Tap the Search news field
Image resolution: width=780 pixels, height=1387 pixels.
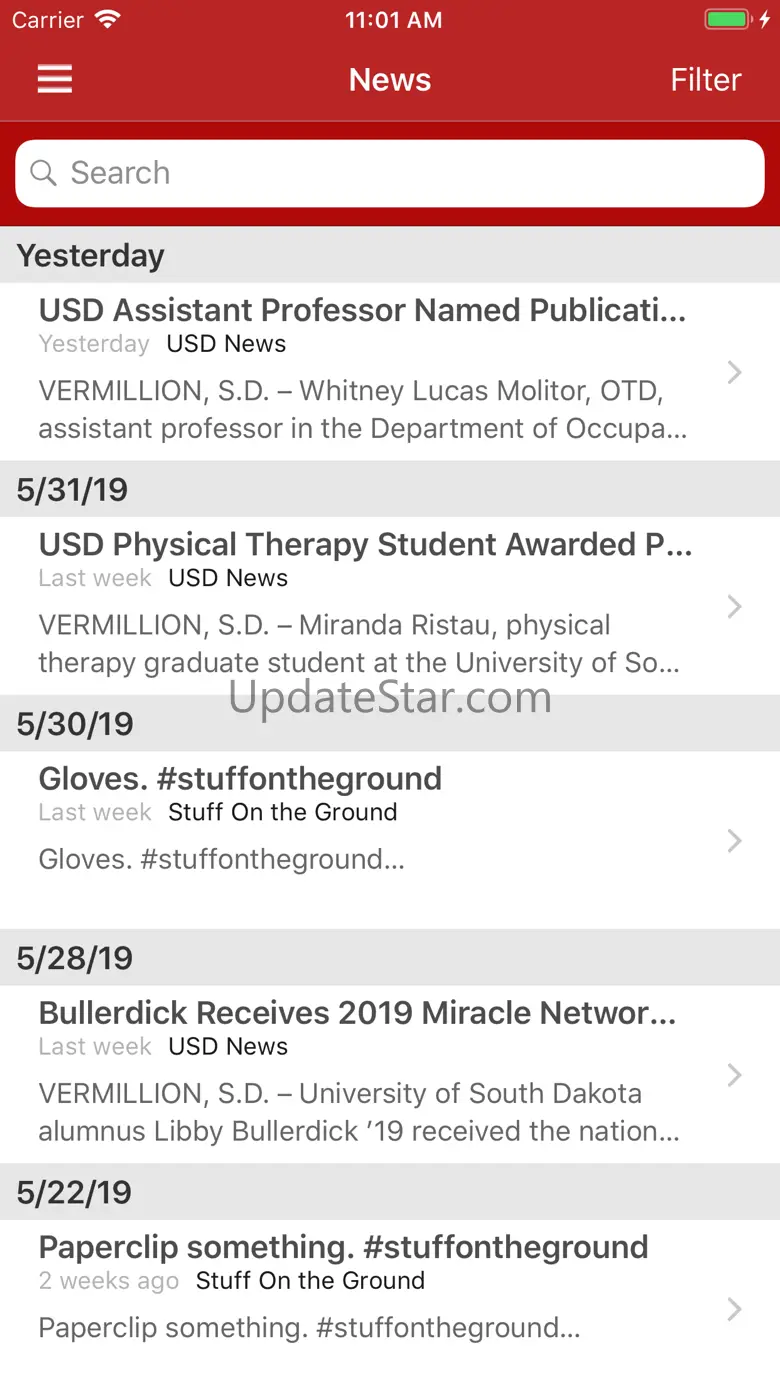pyautogui.click(x=390, y=173)
